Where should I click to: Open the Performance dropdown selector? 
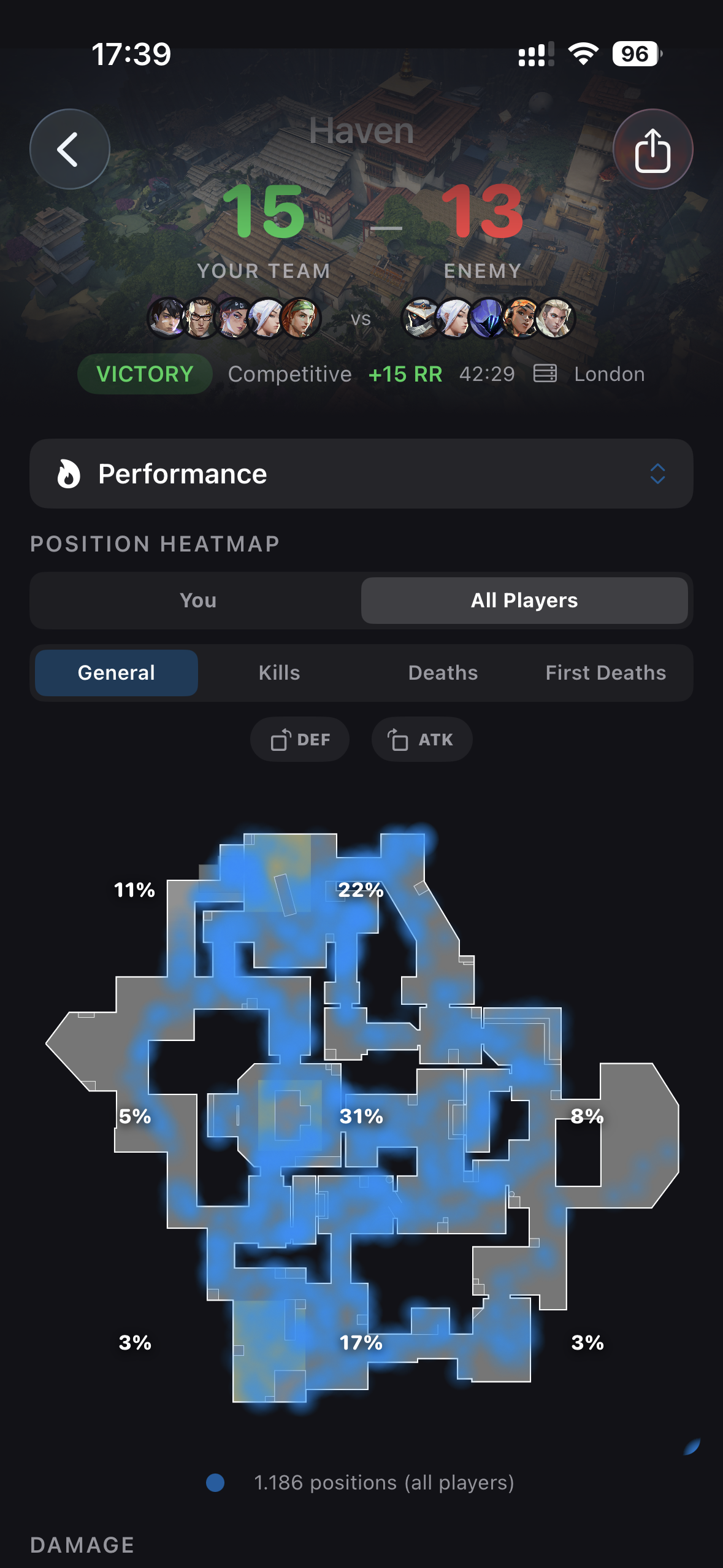tap(362, 474)
